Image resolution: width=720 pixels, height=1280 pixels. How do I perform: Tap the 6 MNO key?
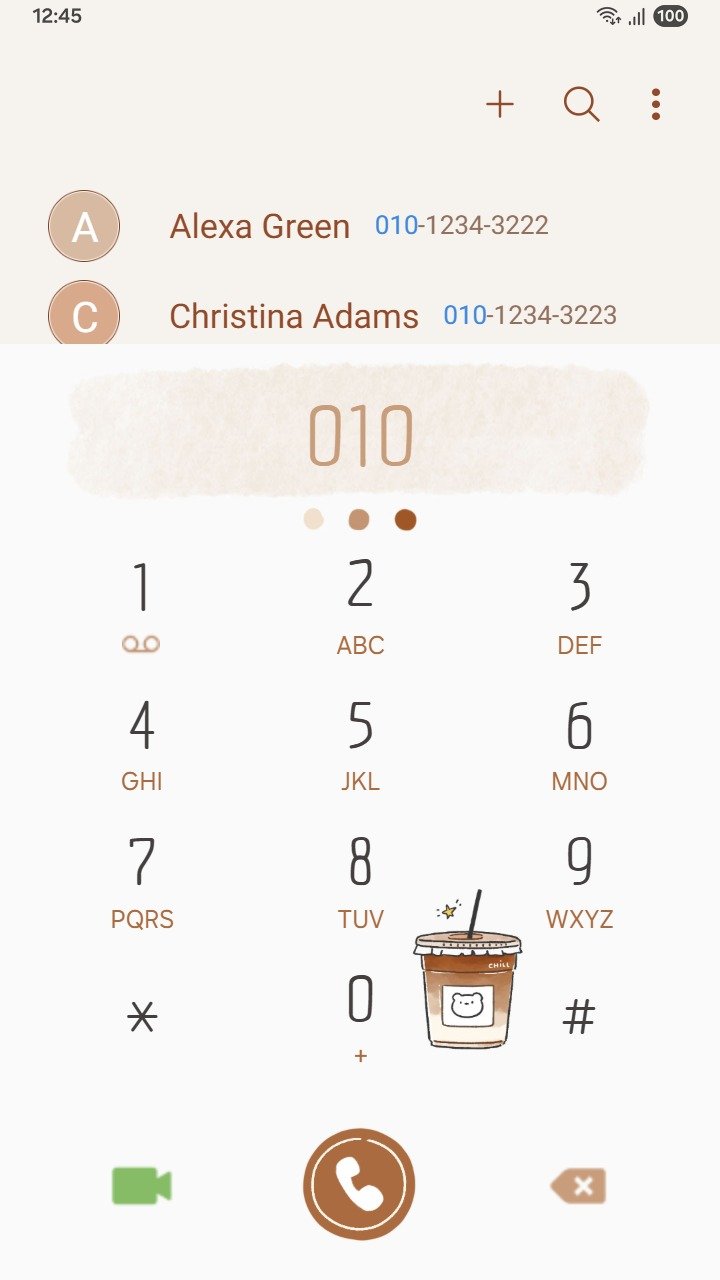click(579, 743)
